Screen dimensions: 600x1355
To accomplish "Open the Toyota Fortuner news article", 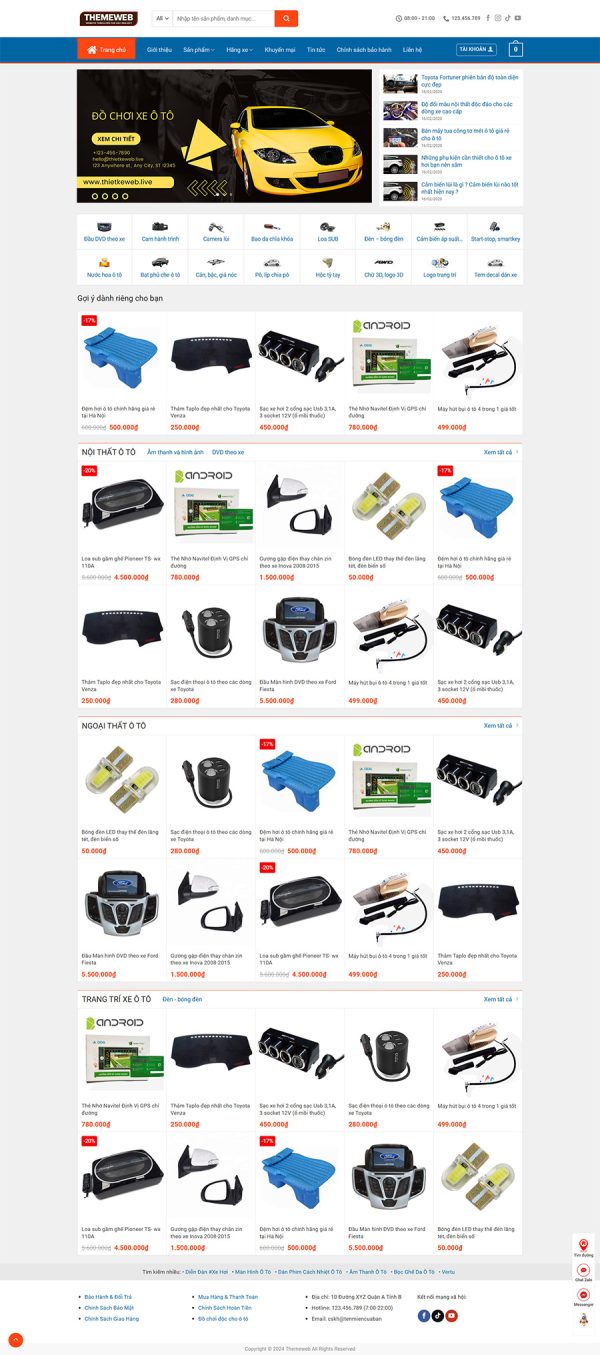I will pos(468,80).
